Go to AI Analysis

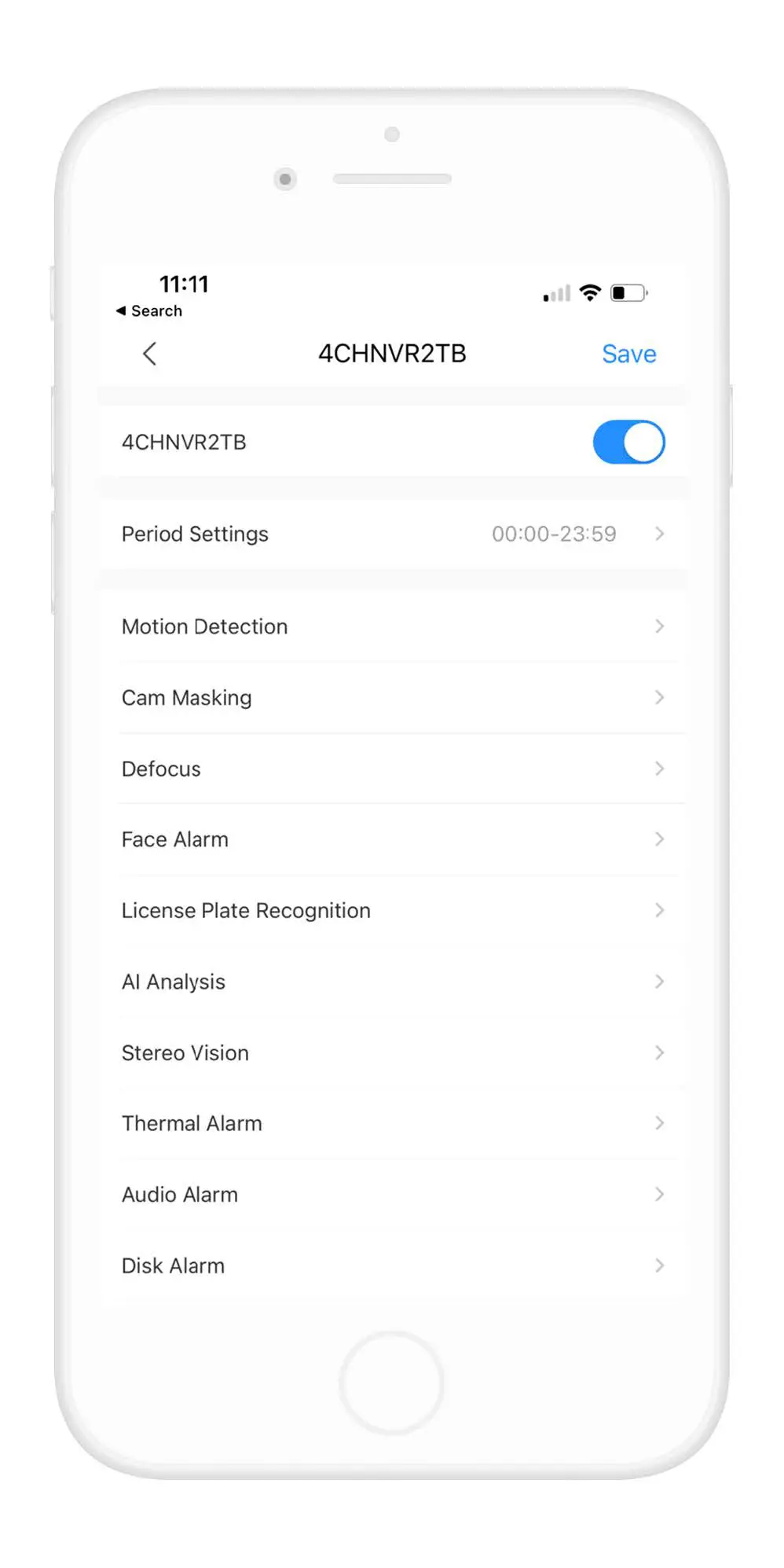(393, 981)
